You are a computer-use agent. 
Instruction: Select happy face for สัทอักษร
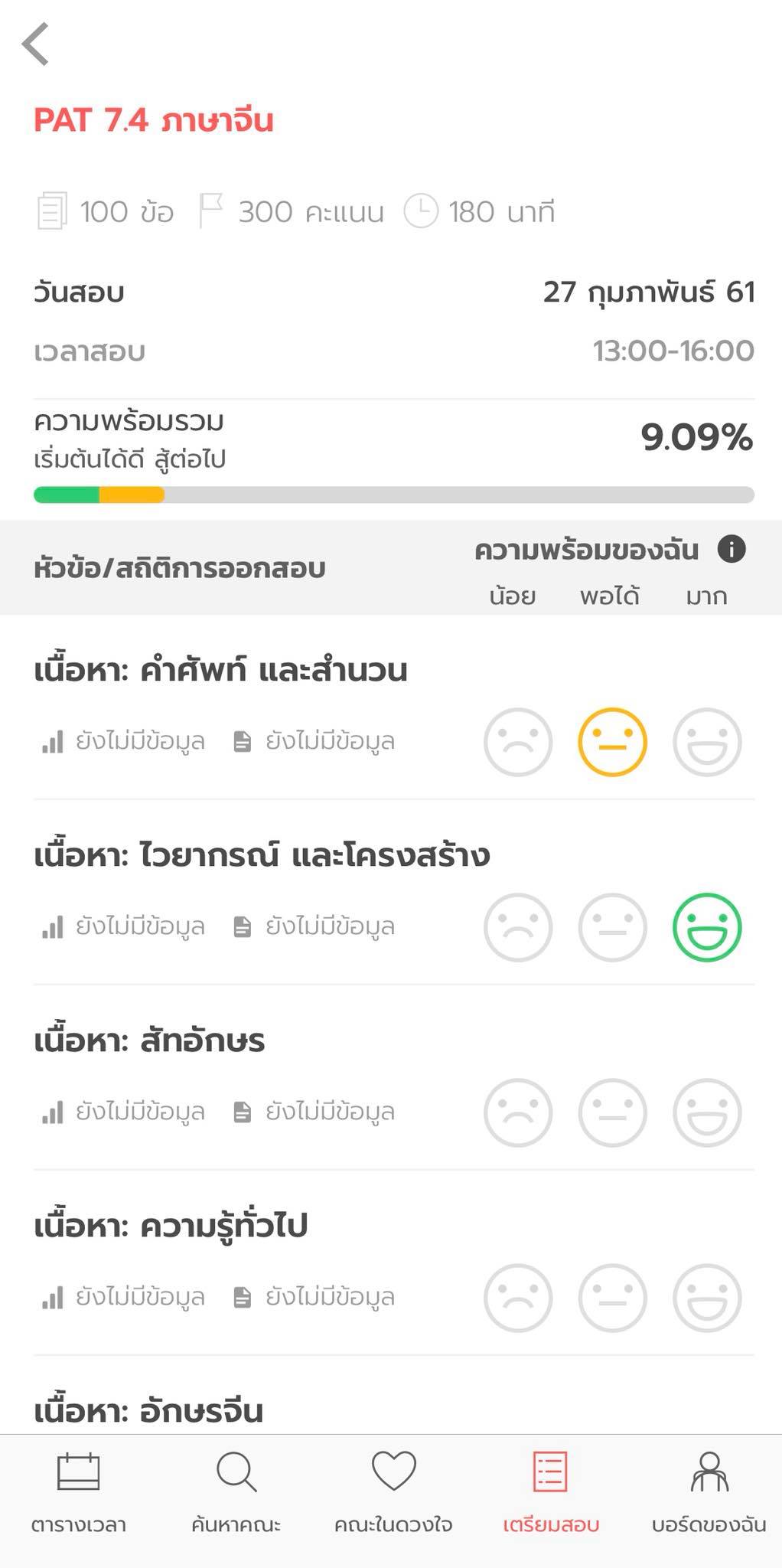707,1112
